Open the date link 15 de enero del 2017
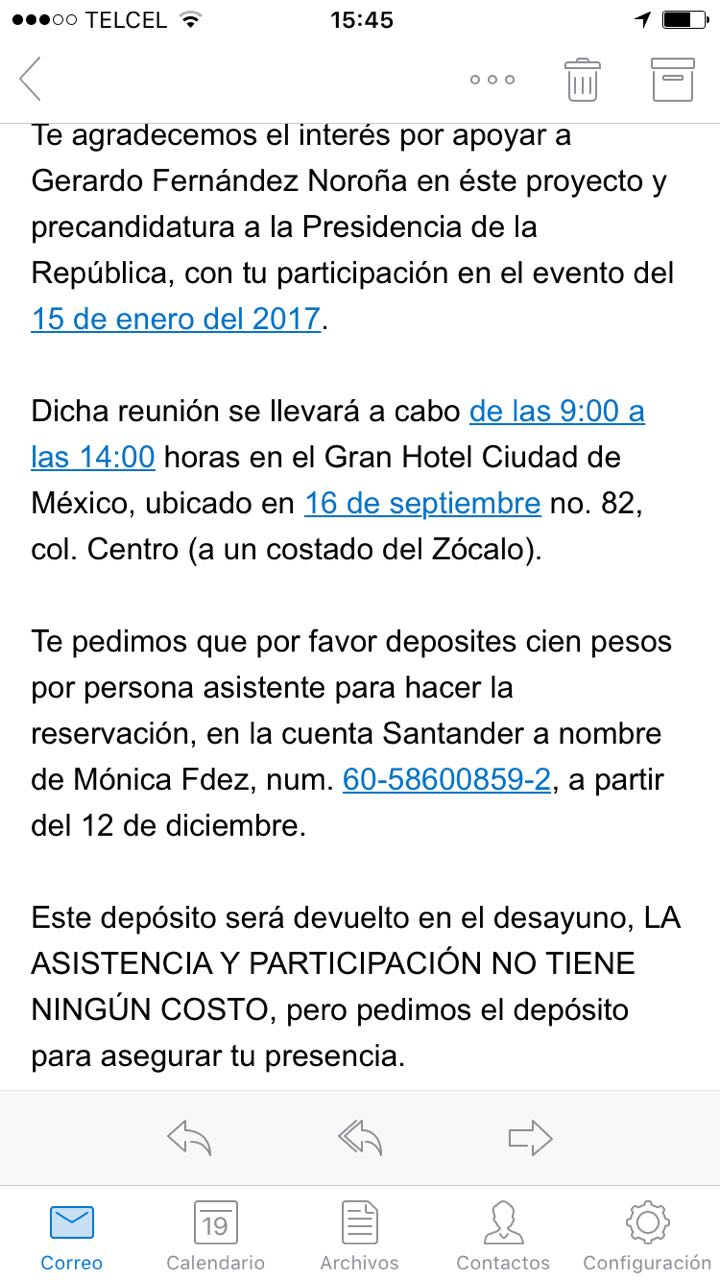The height and width of the screenshot is (1280, 720). [176, 319]
